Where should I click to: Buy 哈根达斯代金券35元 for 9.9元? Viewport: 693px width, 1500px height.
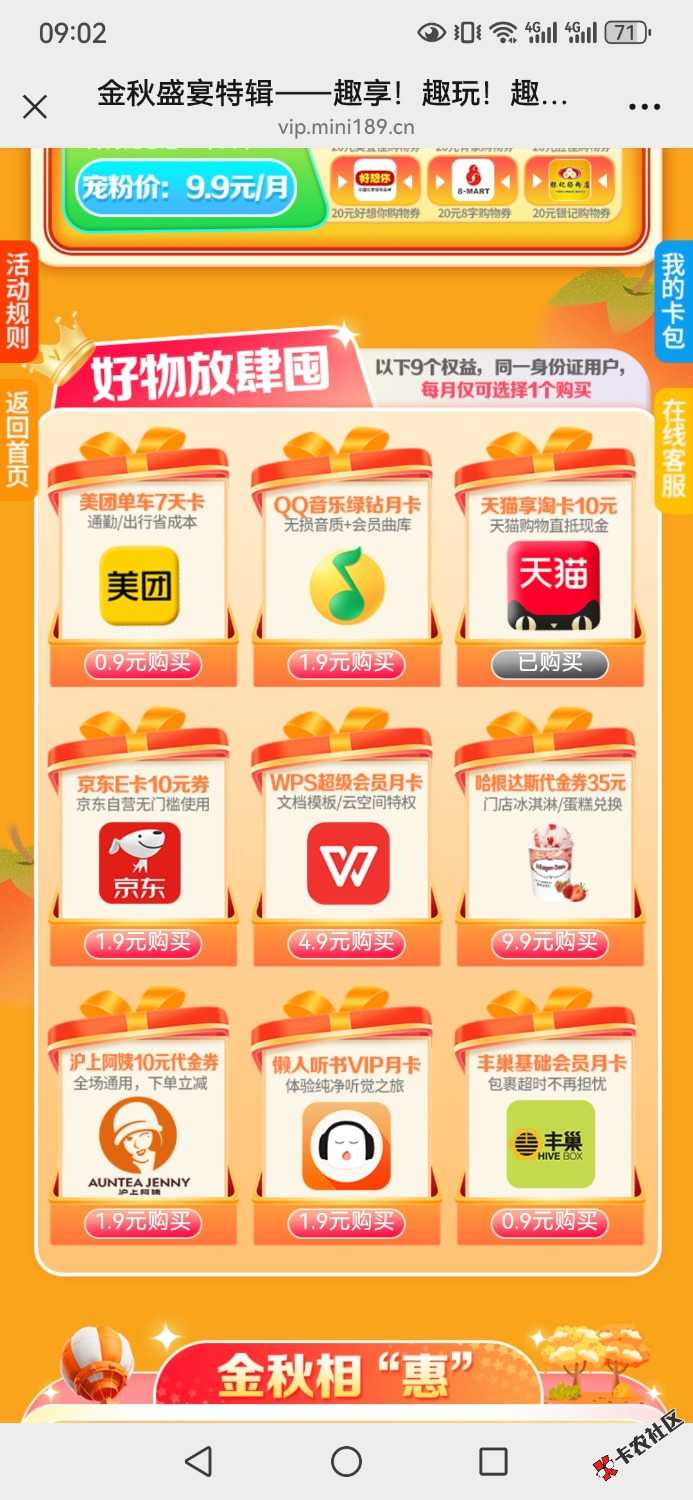pos(549,942)
